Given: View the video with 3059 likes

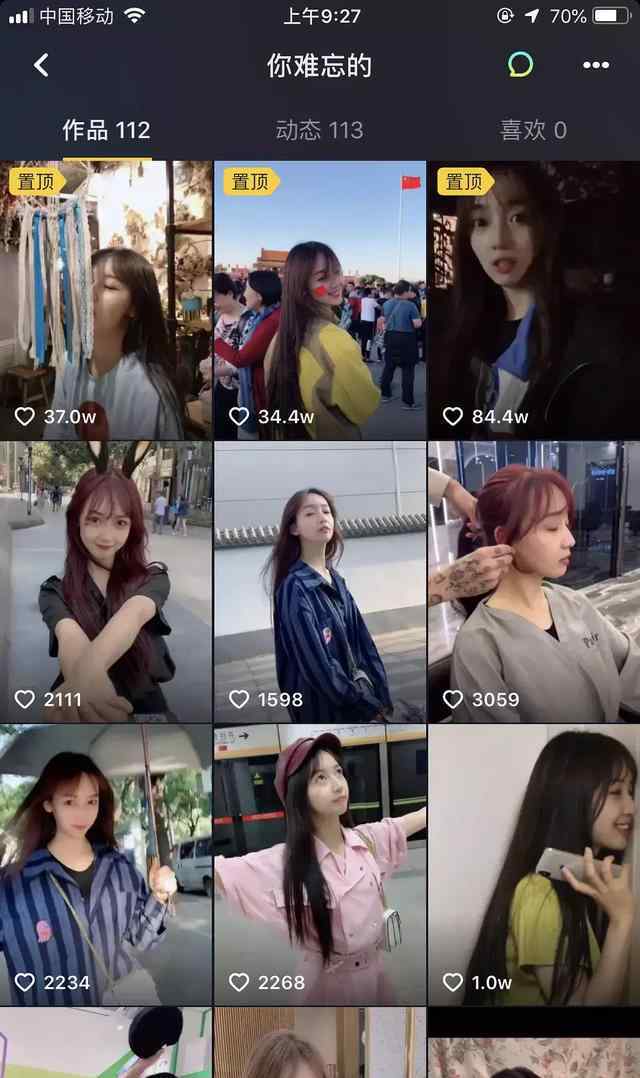Looking at the screenshot, I should (534, 582).
